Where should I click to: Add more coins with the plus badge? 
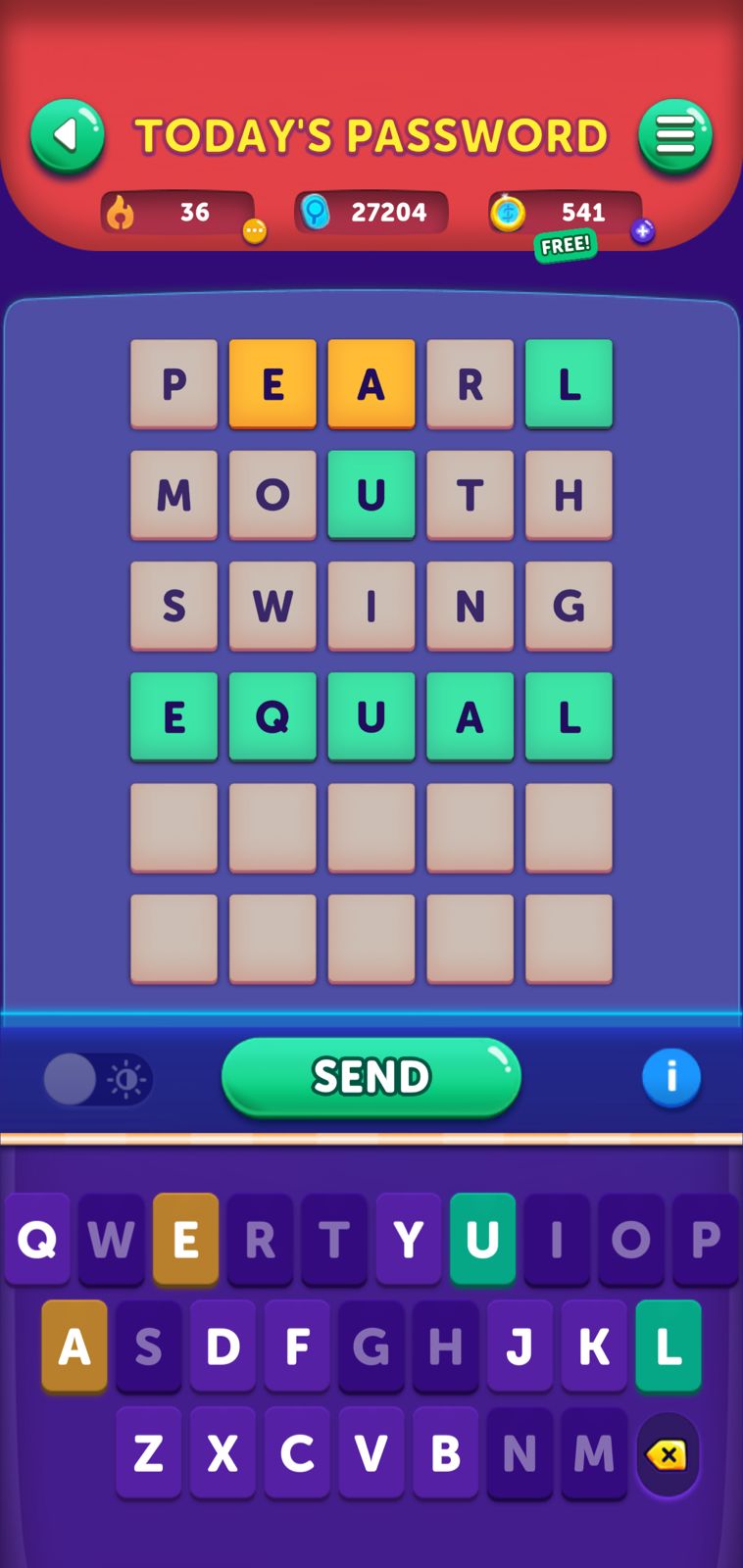pos(642,231)
